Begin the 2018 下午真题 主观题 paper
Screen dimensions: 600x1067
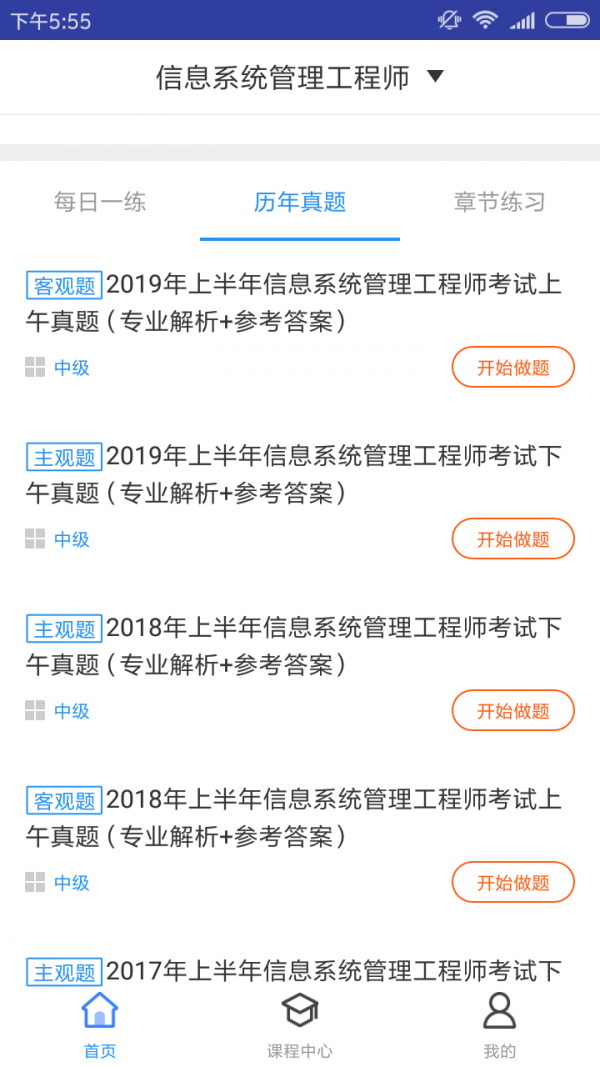pyautogui.click(x=513, y=711)
